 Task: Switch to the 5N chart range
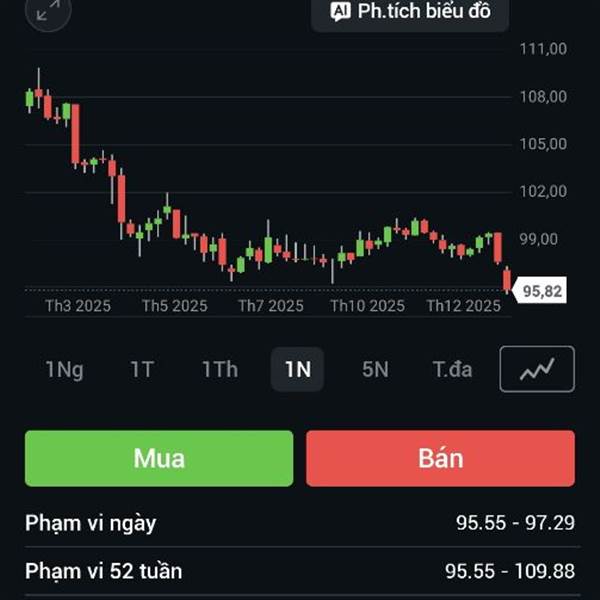(x=375, y=370)
